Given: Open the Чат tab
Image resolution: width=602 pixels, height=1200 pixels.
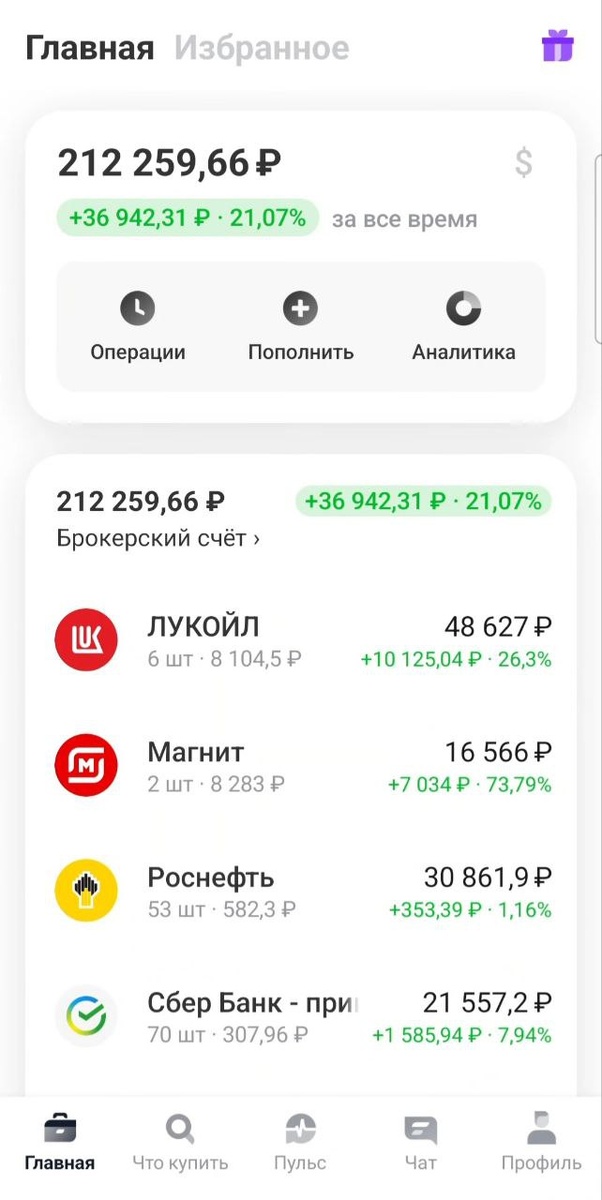Looking at the screenshot, I should click(421, 1143).
